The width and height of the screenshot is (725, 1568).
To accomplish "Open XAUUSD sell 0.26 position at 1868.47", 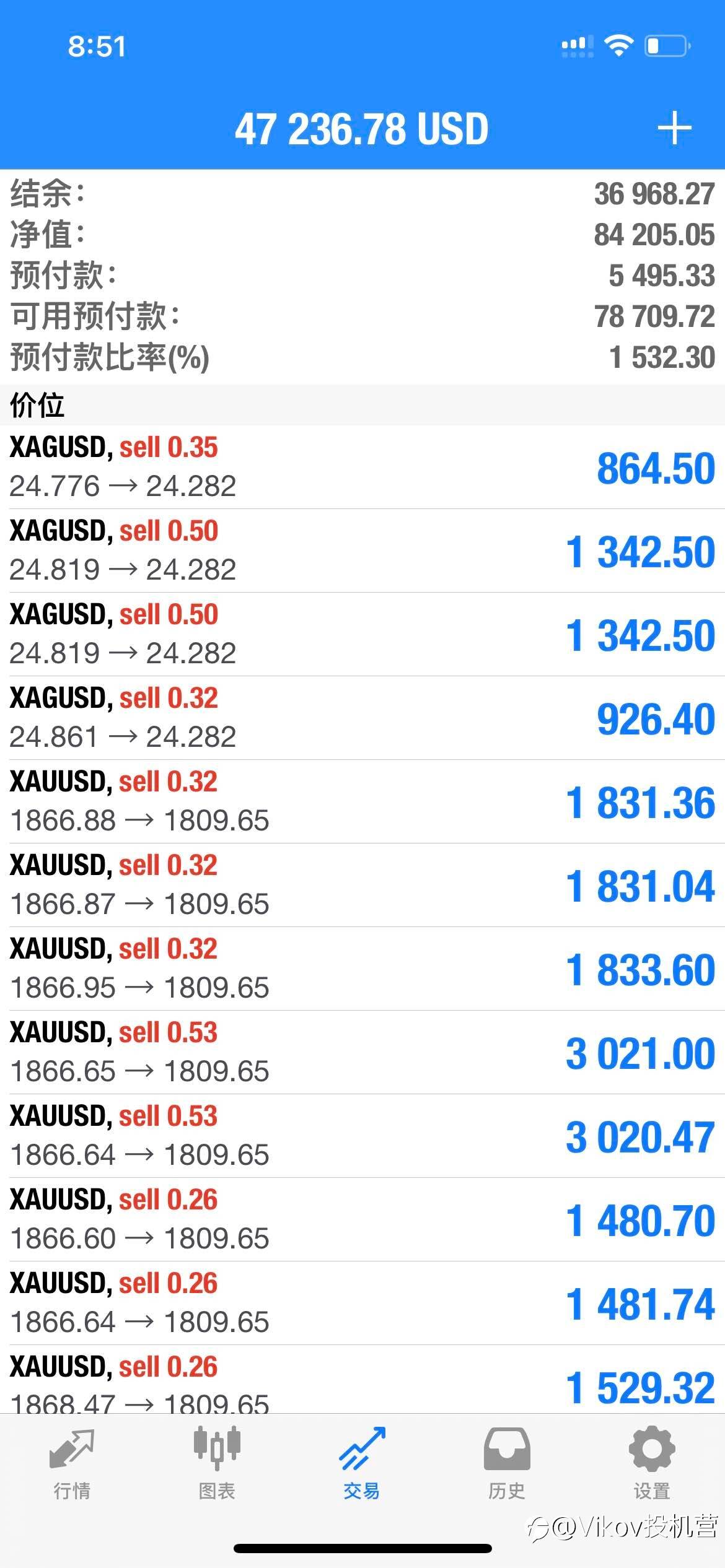I will (x=362, y=1380).
